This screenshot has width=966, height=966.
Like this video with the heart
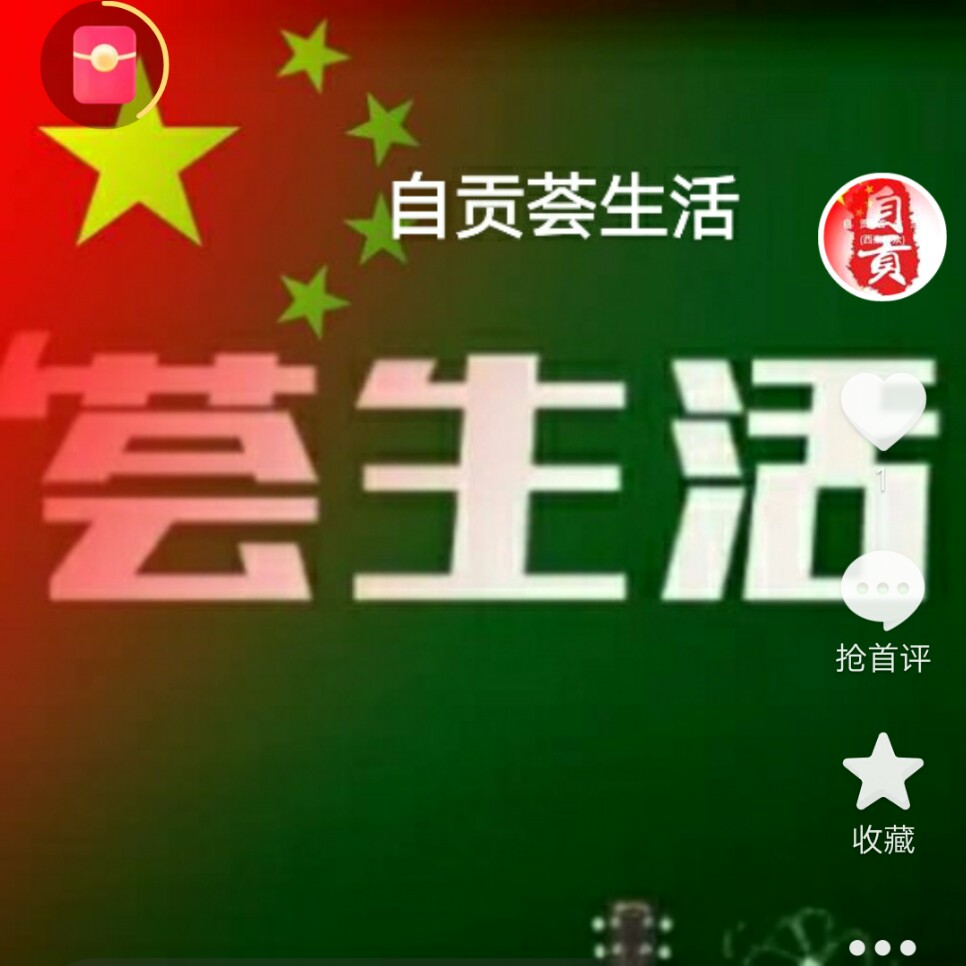pyautogui.click(x=883, y=412)
